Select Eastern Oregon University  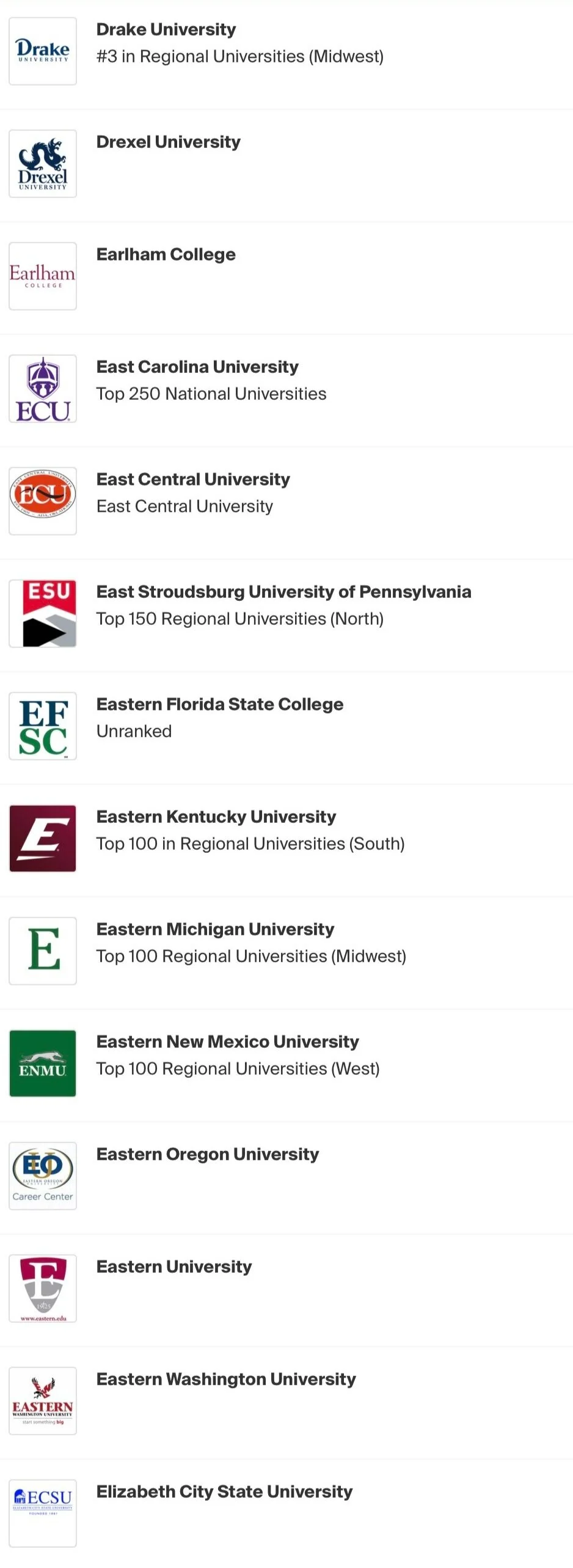[208, 1155]
